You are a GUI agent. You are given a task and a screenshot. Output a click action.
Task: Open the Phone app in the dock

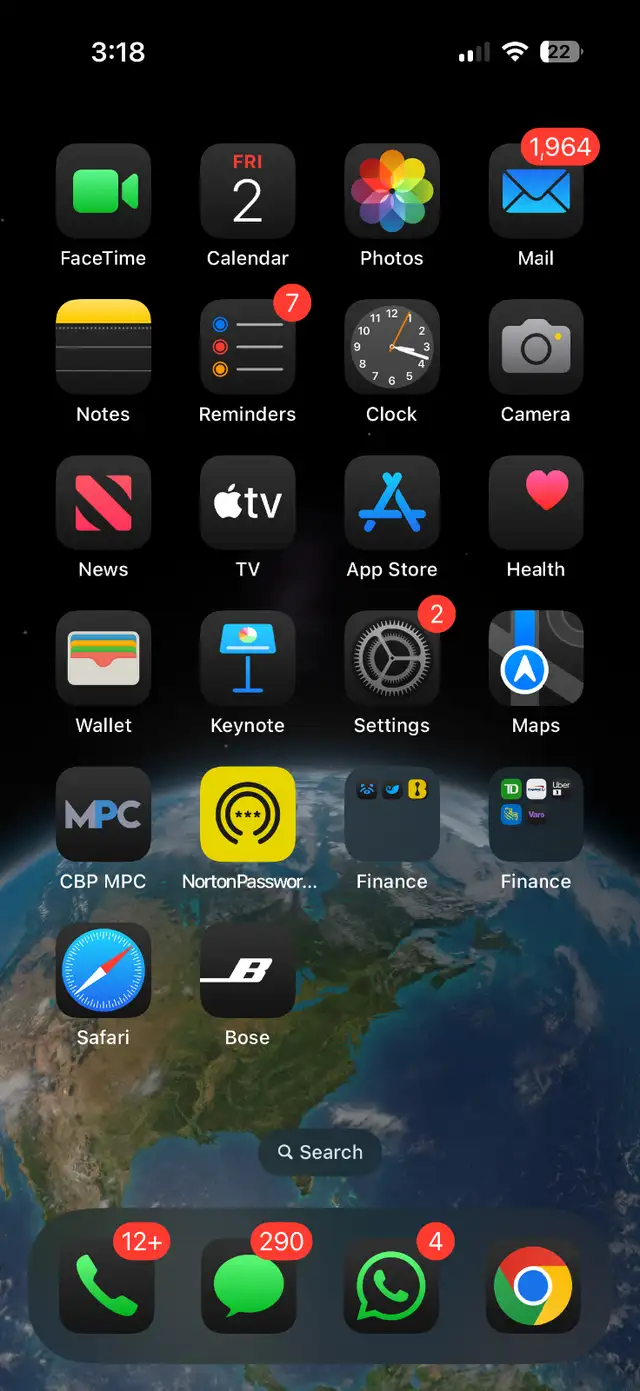107,1285
